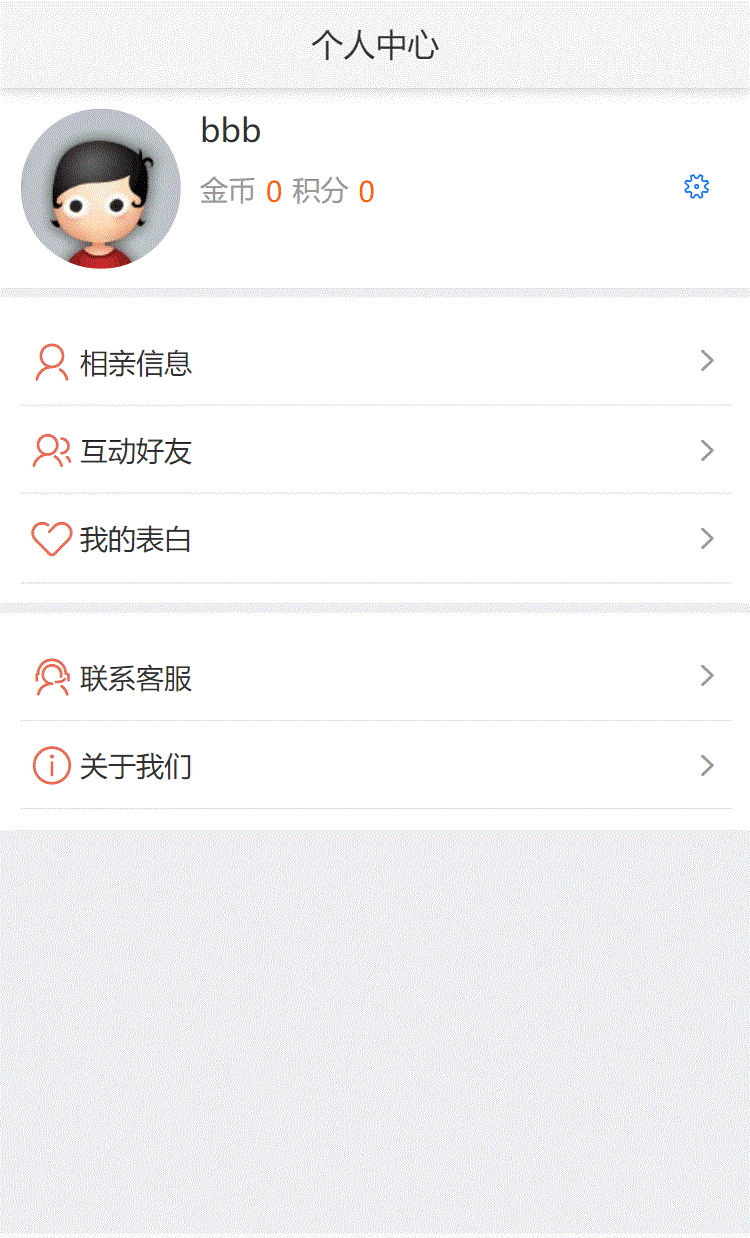Open 关于我们 about page
750x1238 pixels.
pos(375,766)
